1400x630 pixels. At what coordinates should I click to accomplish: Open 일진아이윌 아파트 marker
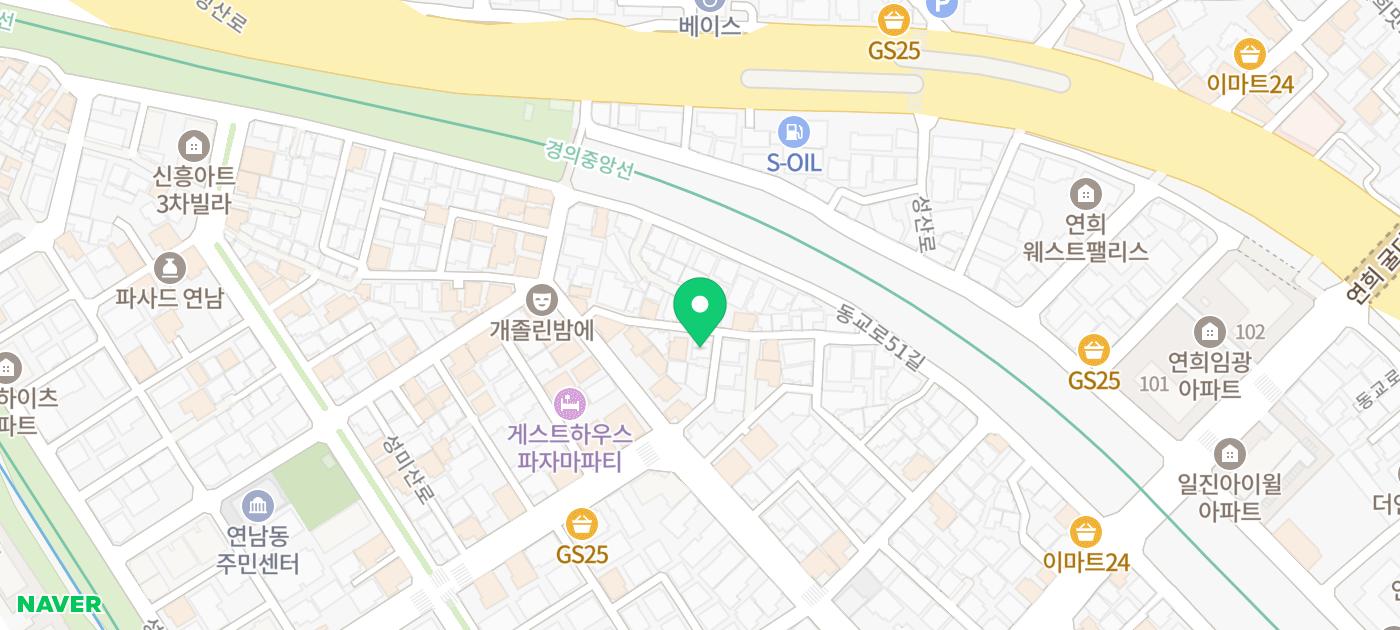pyautogui.click(x=1229, y=454)
